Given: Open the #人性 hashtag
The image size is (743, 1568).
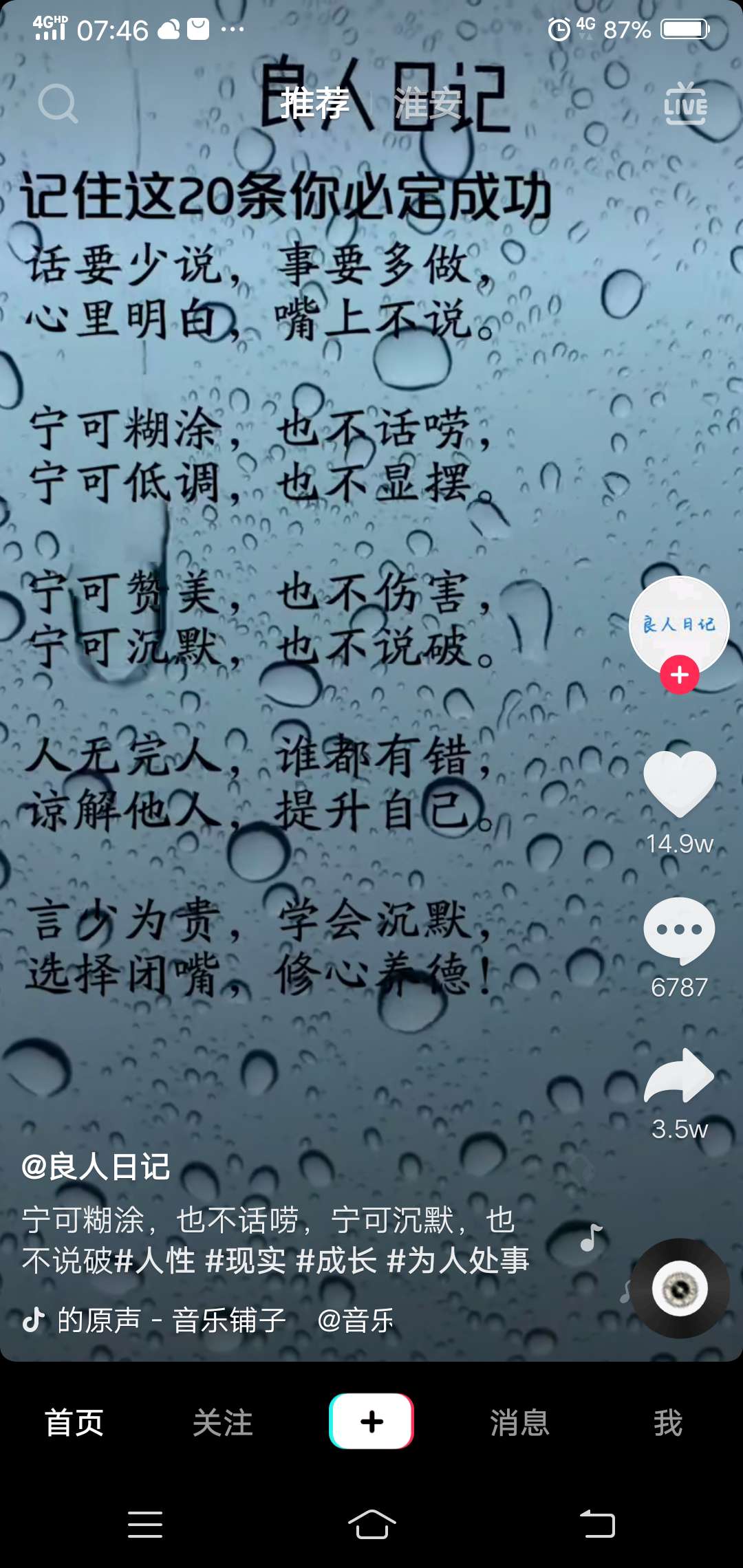Looking at the screenshot, I should [155, 1261].
